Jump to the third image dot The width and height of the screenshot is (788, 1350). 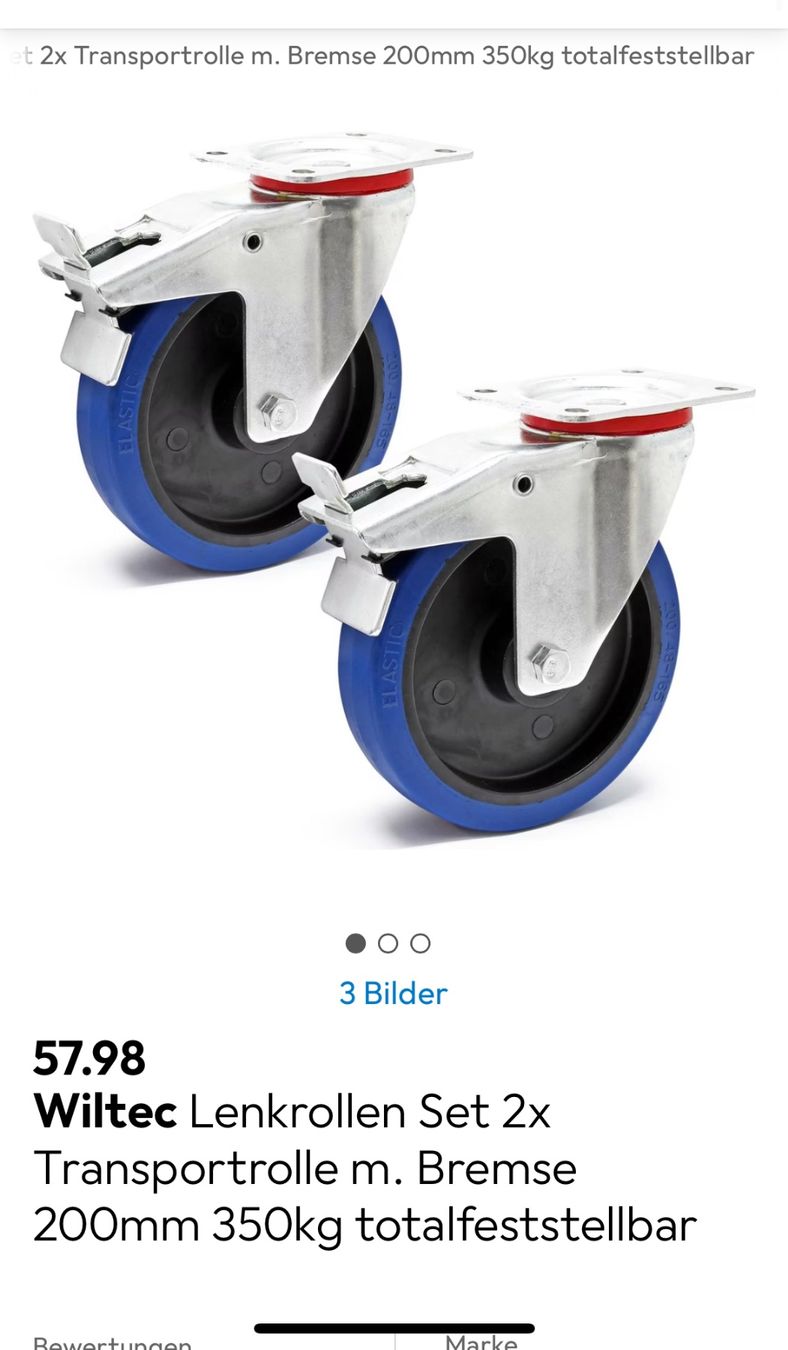point(421,943)
